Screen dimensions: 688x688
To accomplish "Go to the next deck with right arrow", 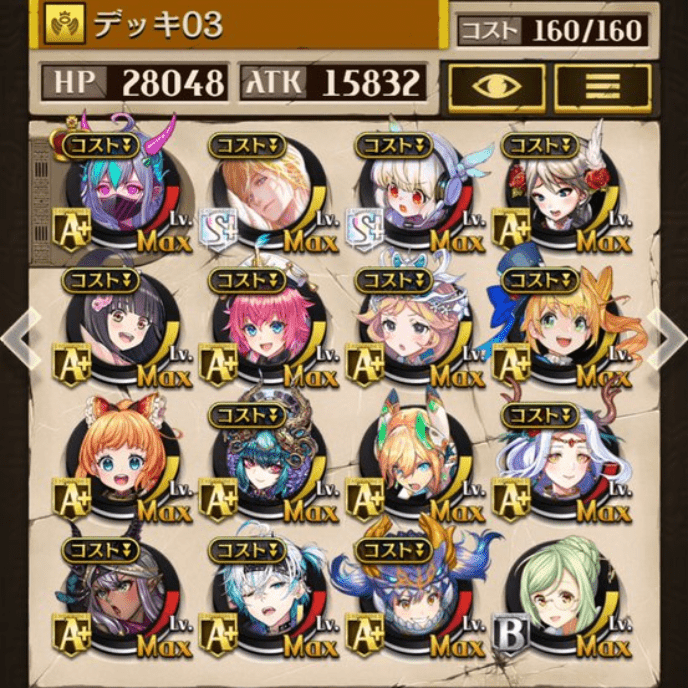I will [668, 340].
